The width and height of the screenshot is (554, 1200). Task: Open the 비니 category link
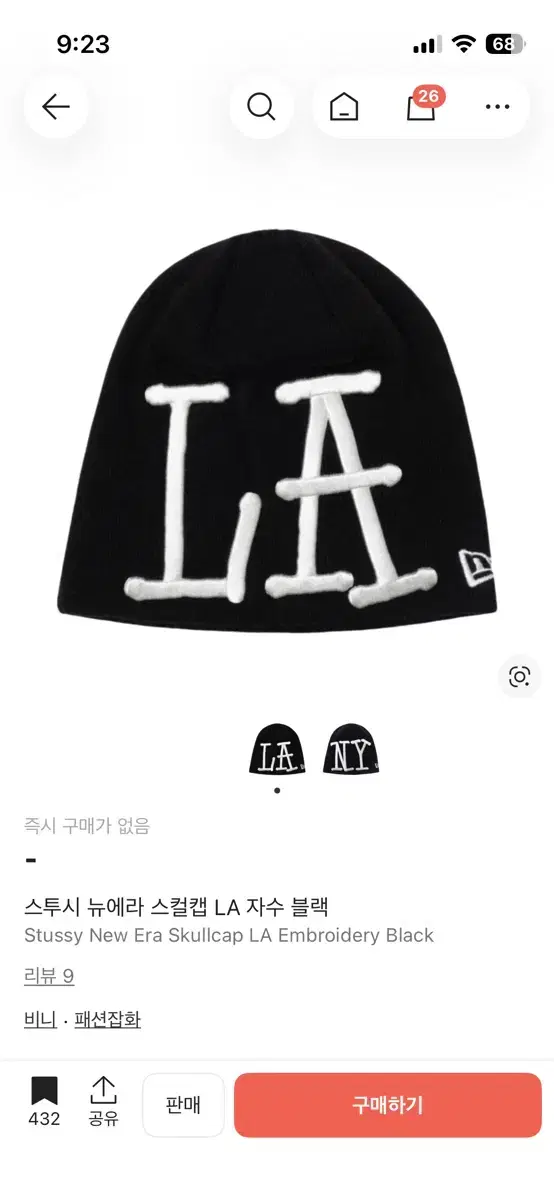click(40, 1019)
